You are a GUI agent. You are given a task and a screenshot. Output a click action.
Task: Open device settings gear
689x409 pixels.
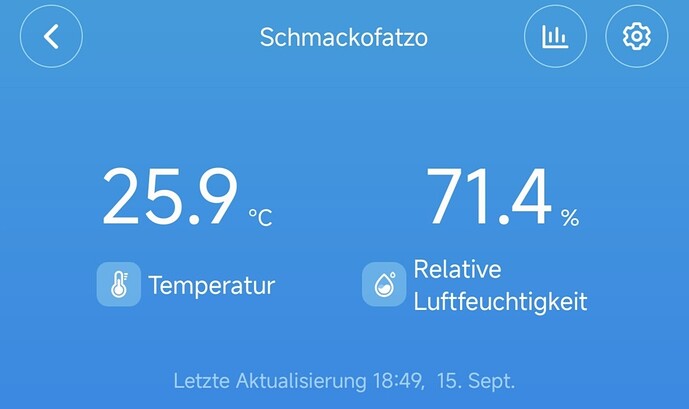point(636,37)
